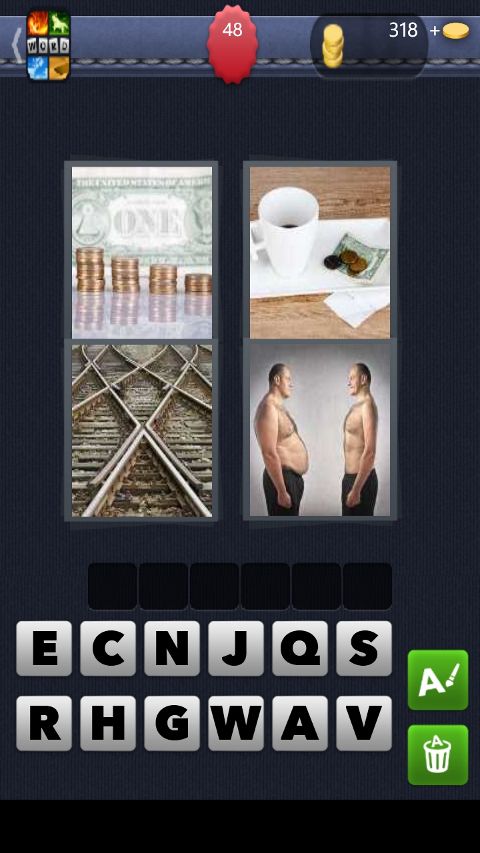Pick the letter R tile
The width and height of the screenshot is (480, 853).
(44, 724)
